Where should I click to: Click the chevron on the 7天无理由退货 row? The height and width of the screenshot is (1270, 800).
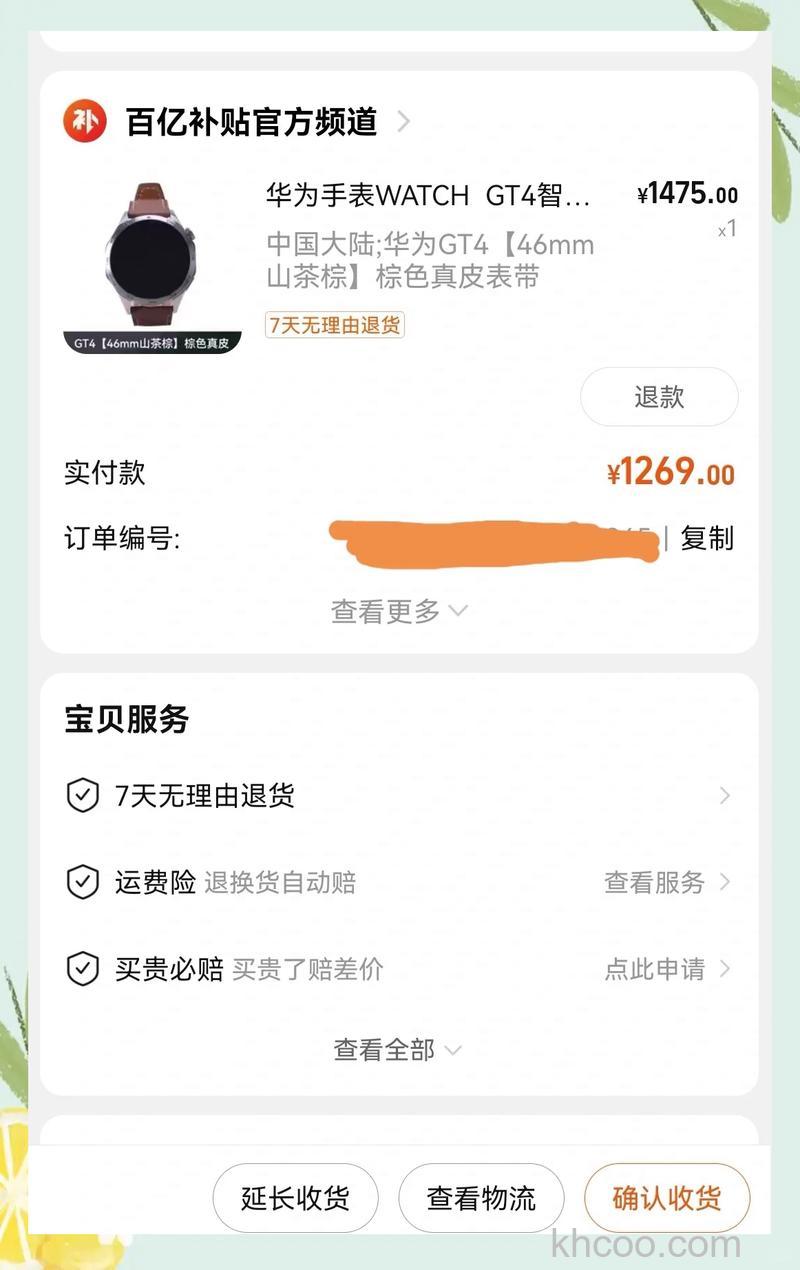tap(727, 796)
